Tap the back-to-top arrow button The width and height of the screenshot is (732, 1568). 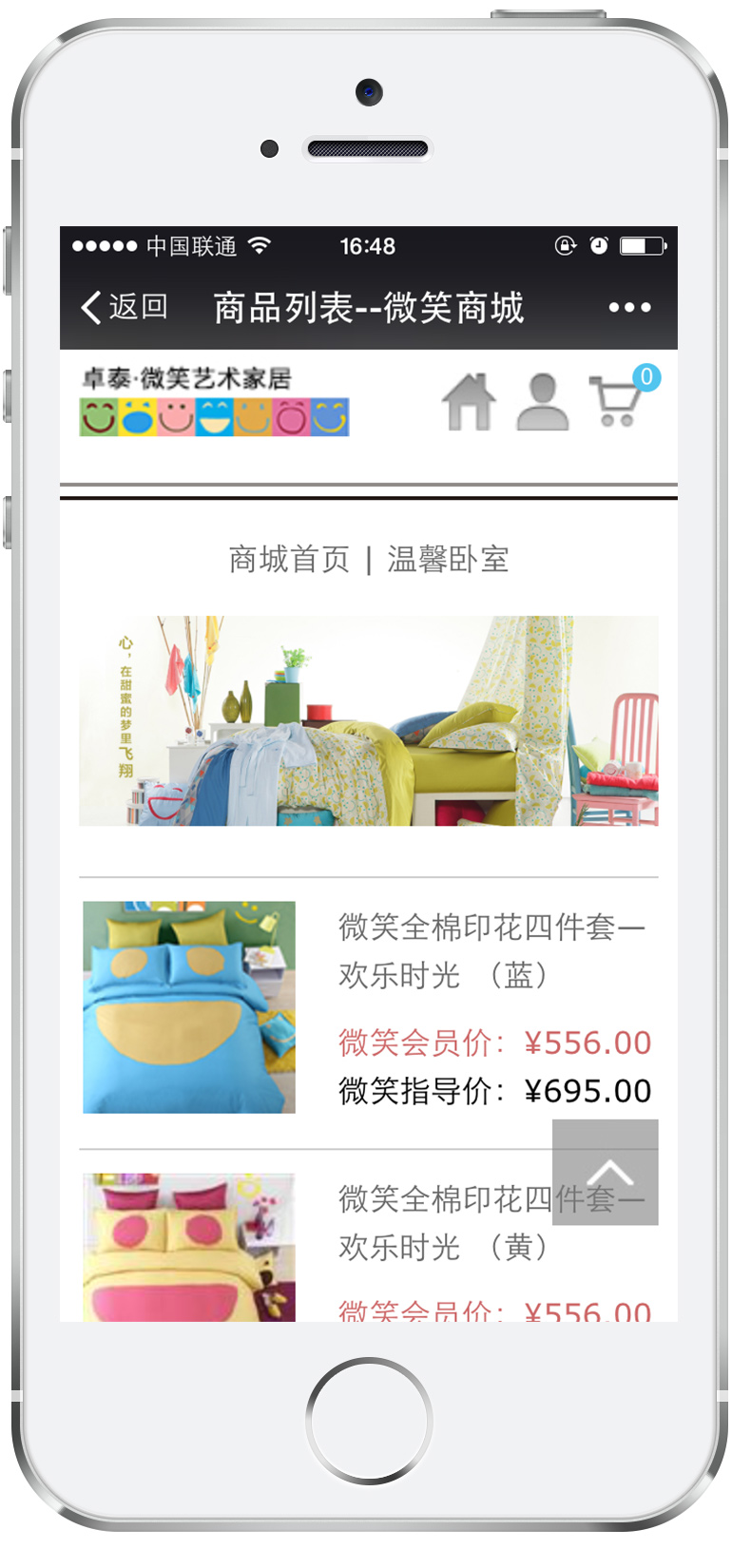[x=605, y=1172]
